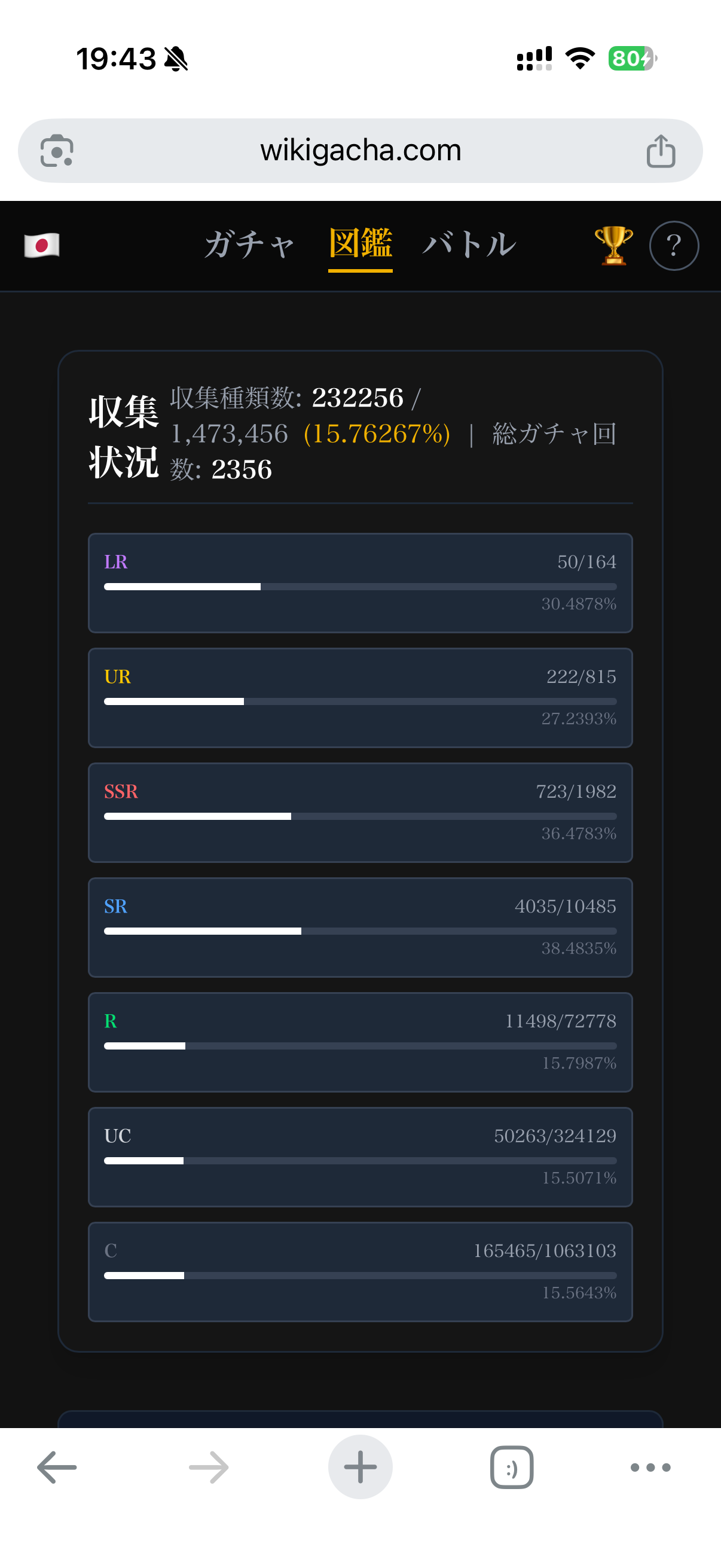Open the UC rarity collection row
The image size is (721, 1568).
coord(360,1157)
